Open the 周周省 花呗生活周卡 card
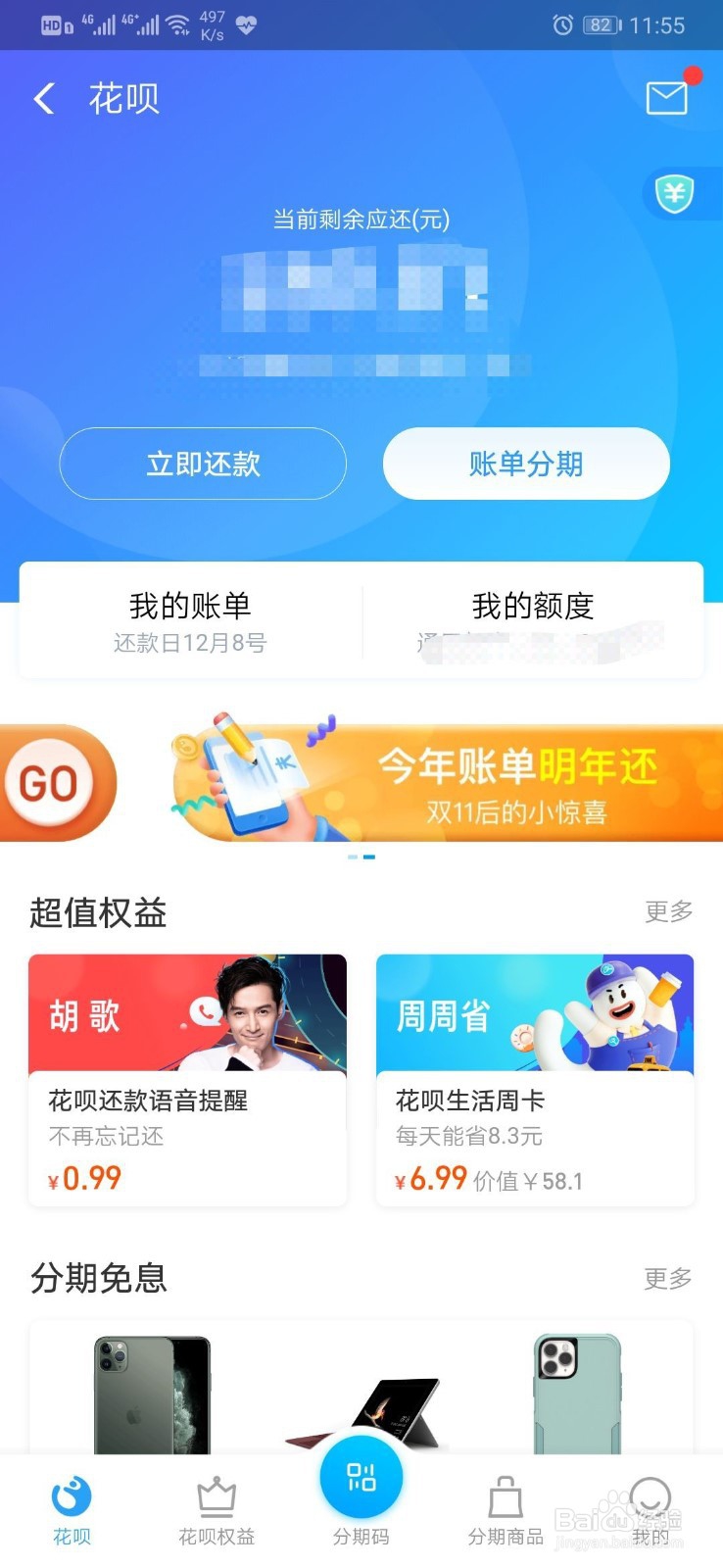Viewport: 723px width, 1568px height. 535,1078
